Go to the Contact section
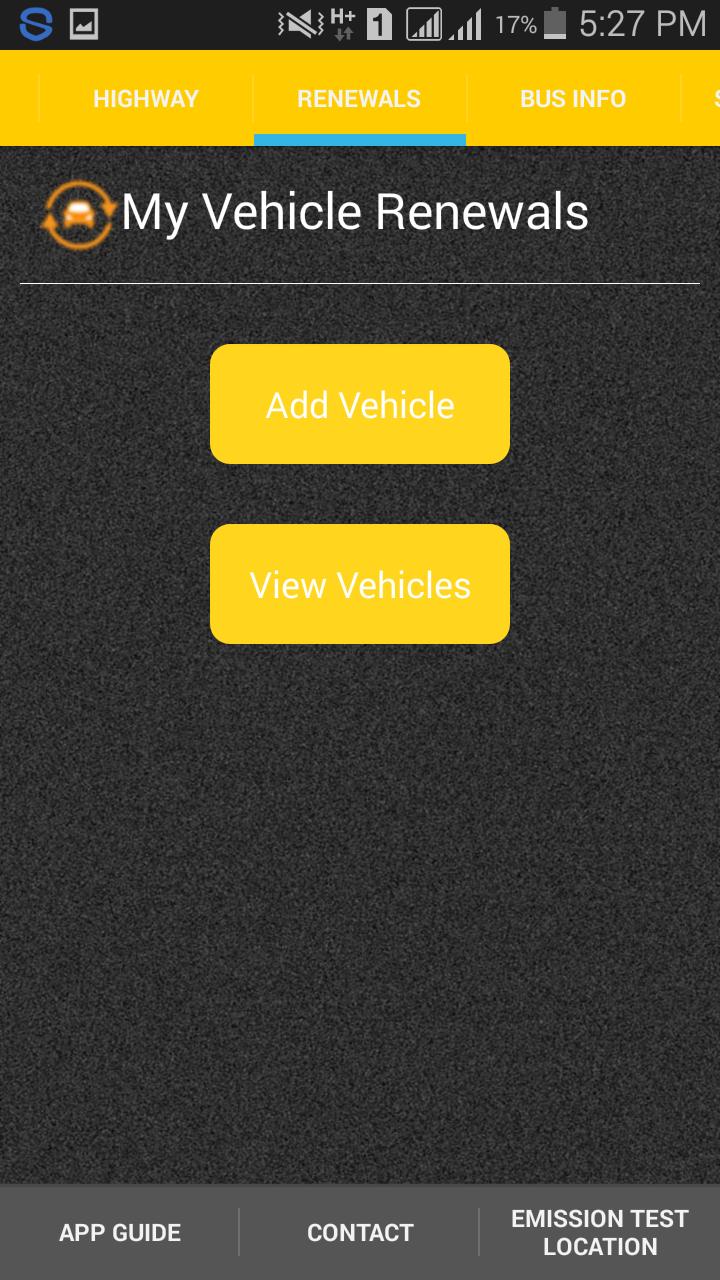The image size is (720, 1280). tap(360, 1233)
